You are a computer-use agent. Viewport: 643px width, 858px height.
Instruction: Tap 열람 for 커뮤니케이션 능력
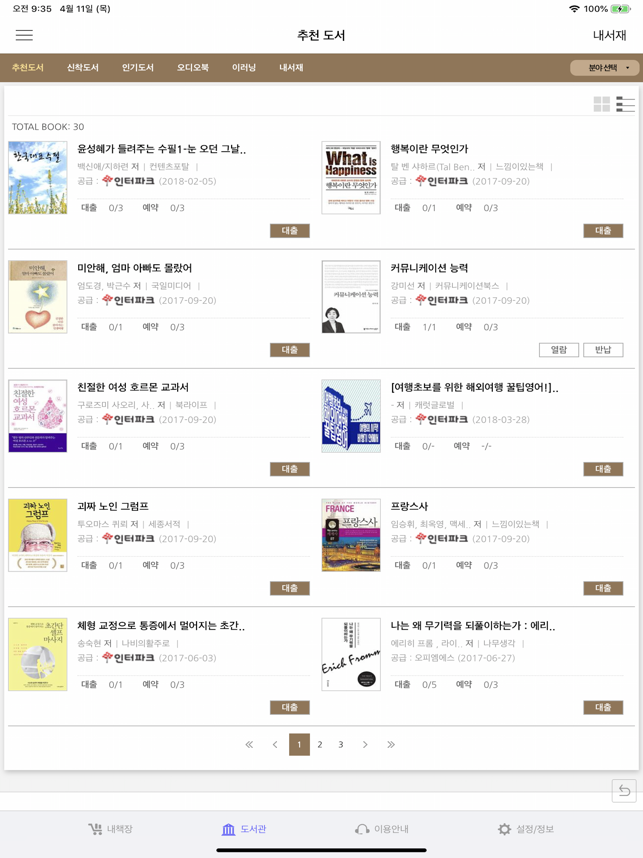point(559,350)
